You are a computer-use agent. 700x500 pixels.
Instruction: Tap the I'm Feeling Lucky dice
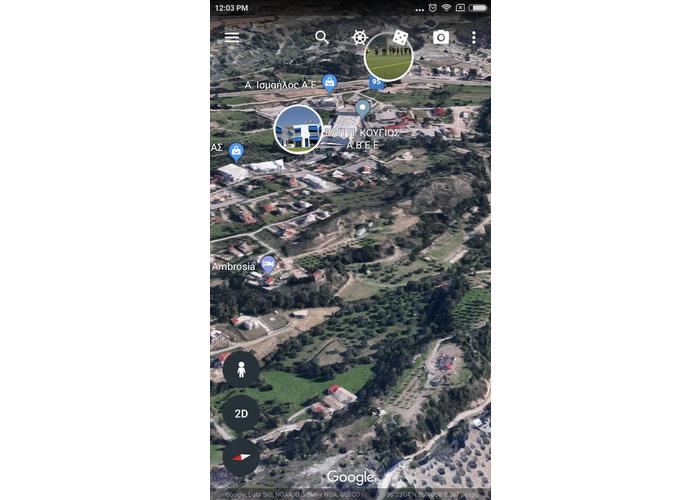pyautogui.click(x=400, y=37)
